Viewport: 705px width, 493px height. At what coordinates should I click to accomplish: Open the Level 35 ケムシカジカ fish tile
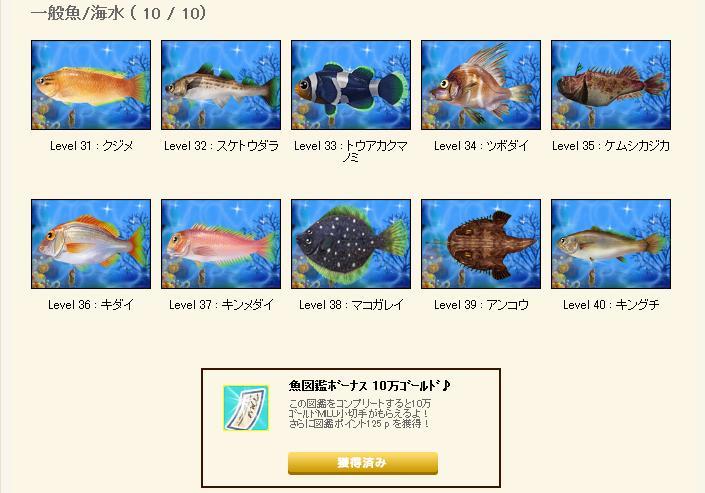(x=611, y=85)
